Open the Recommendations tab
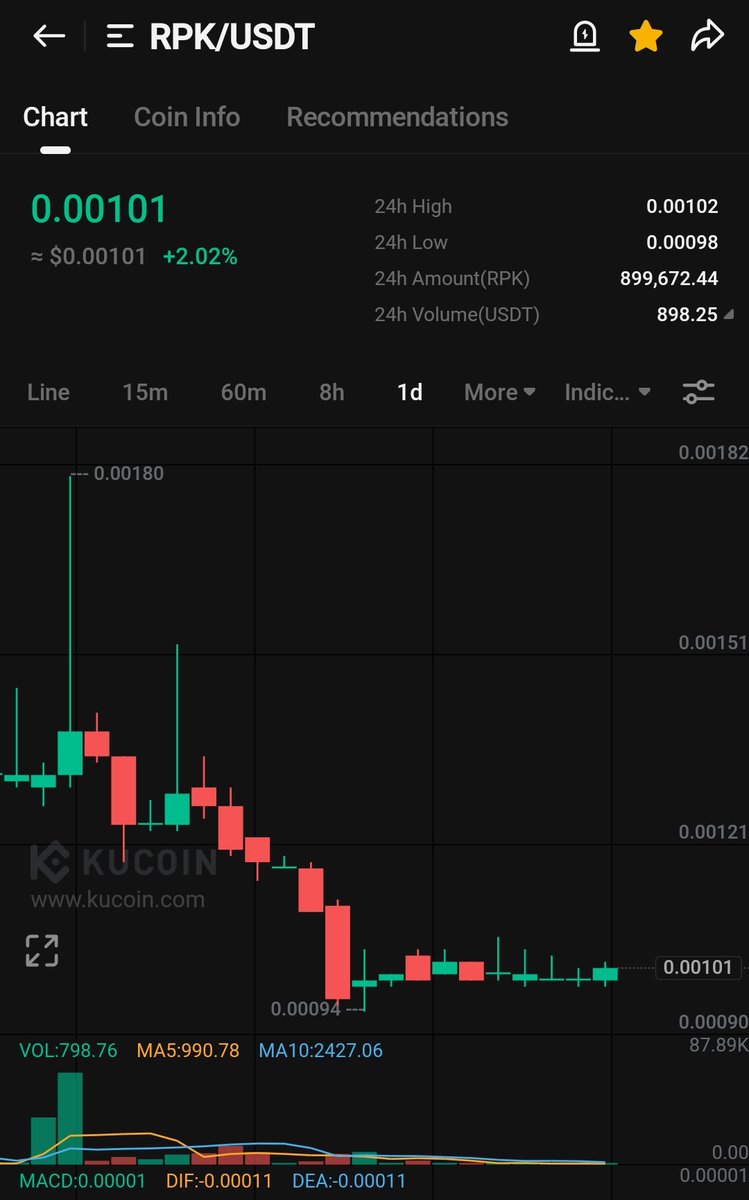749x1200 pixels. click(x=397, y=117)
